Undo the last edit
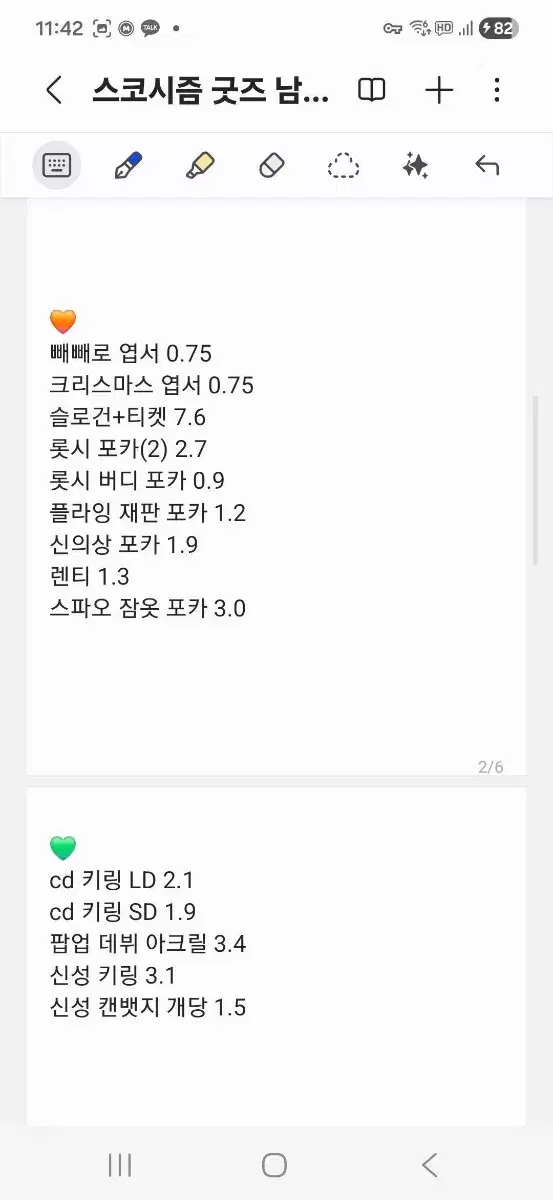The height and width of the screenshot is (1200, 553). click(487, 165)
